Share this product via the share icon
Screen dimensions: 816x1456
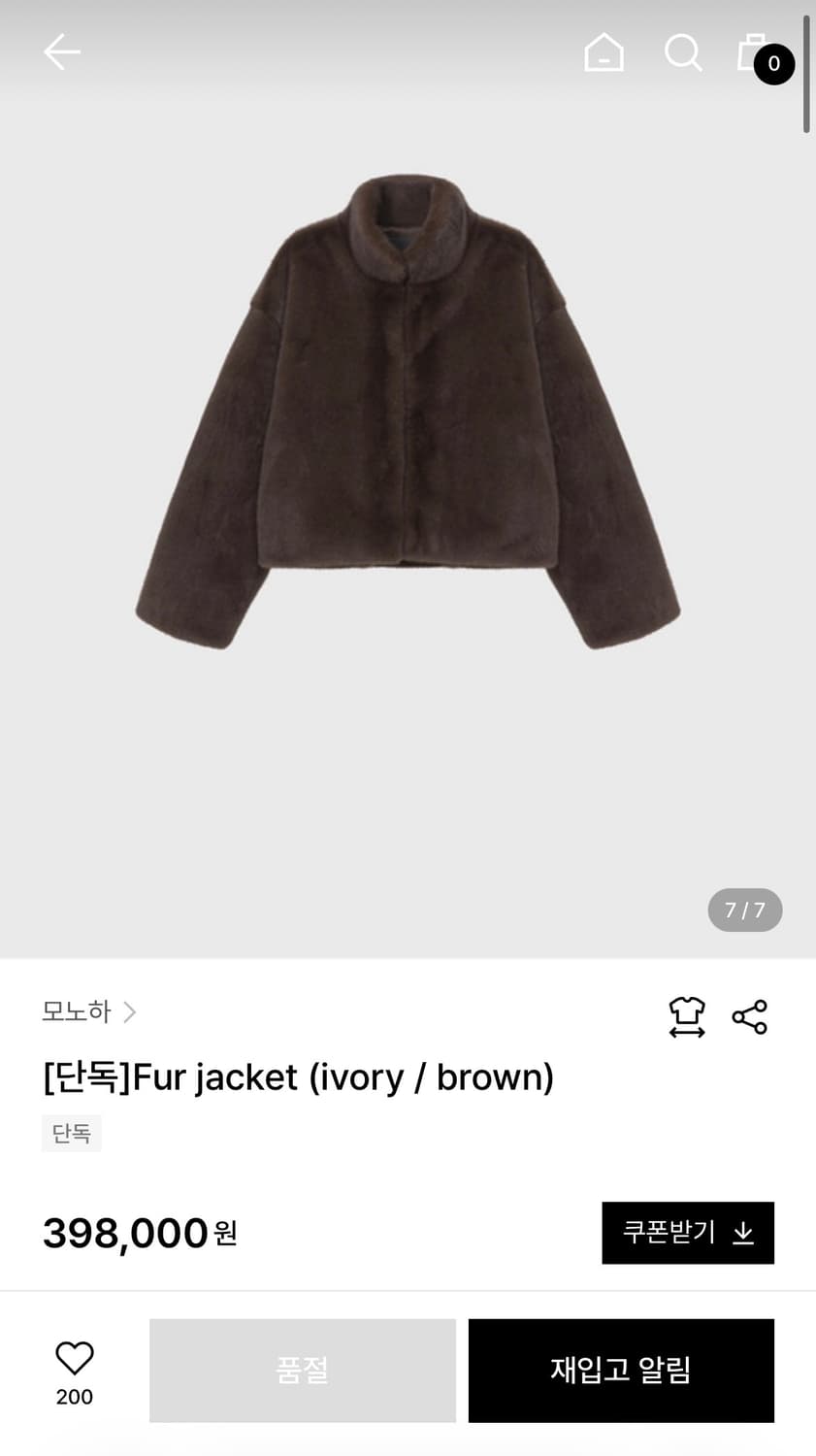click(x=749, y=1015)
